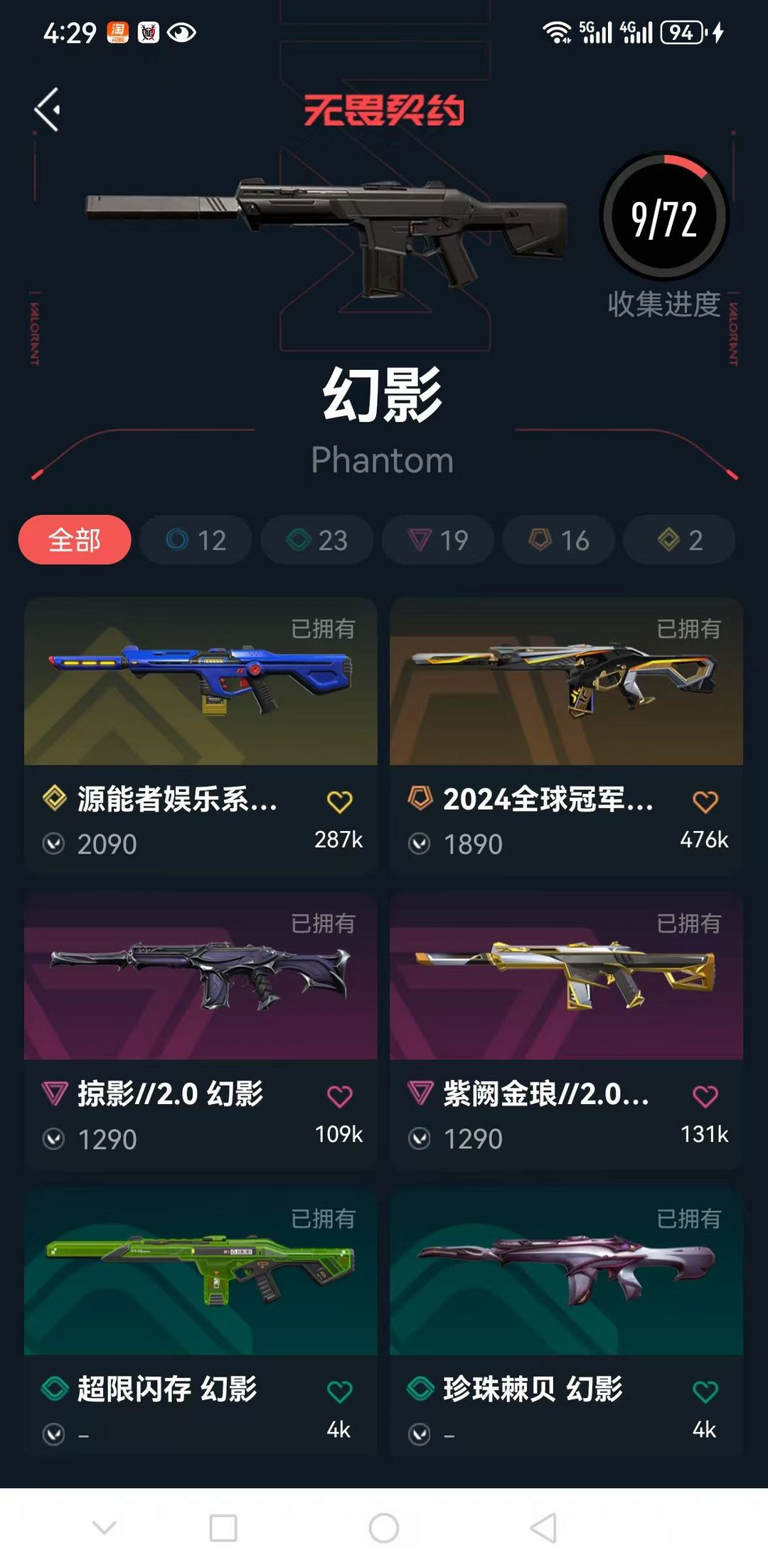The height and width of the screenshot is (1568, 768).
Task: Select the 全部 filter chip
Action: click(75, 540)
